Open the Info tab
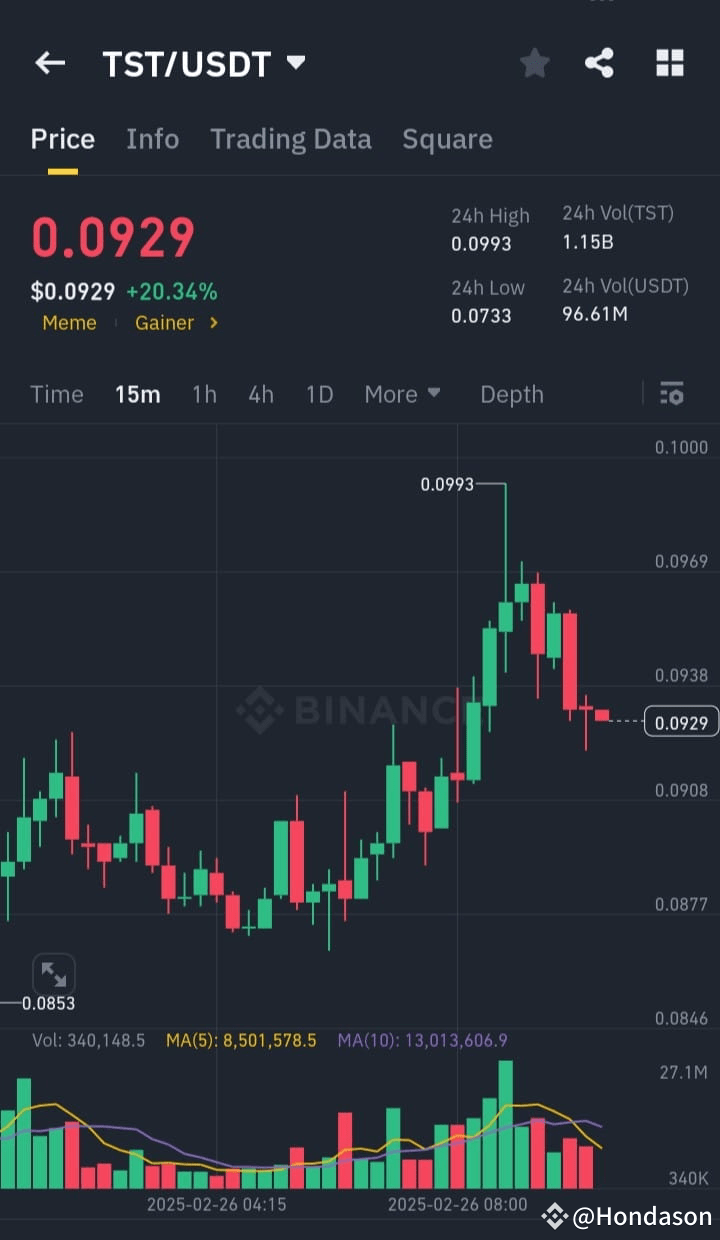The height and width of the screenshot is (1240, 720). (152, 139)
